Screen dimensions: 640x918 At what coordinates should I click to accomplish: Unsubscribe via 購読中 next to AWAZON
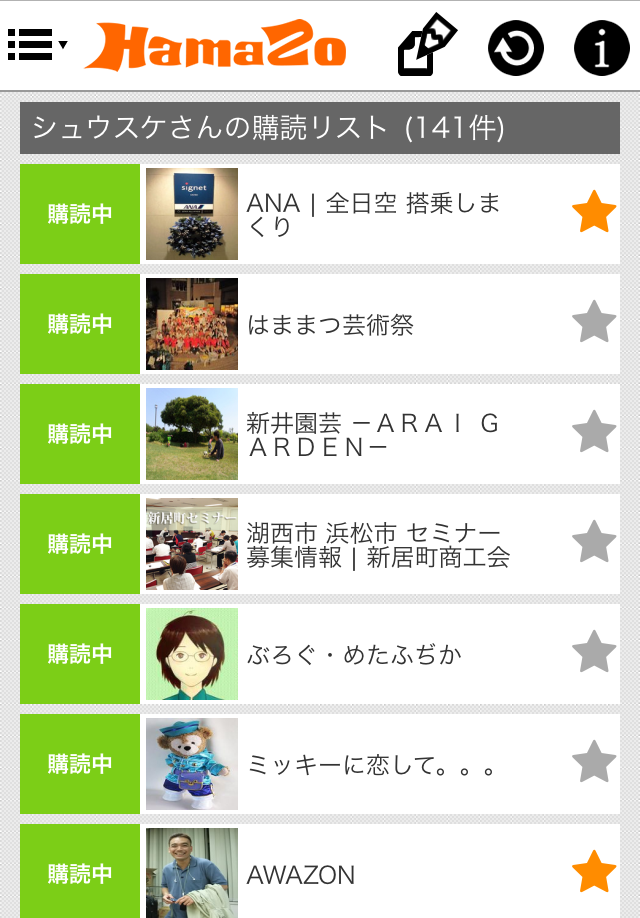click(x=80, y=872)
